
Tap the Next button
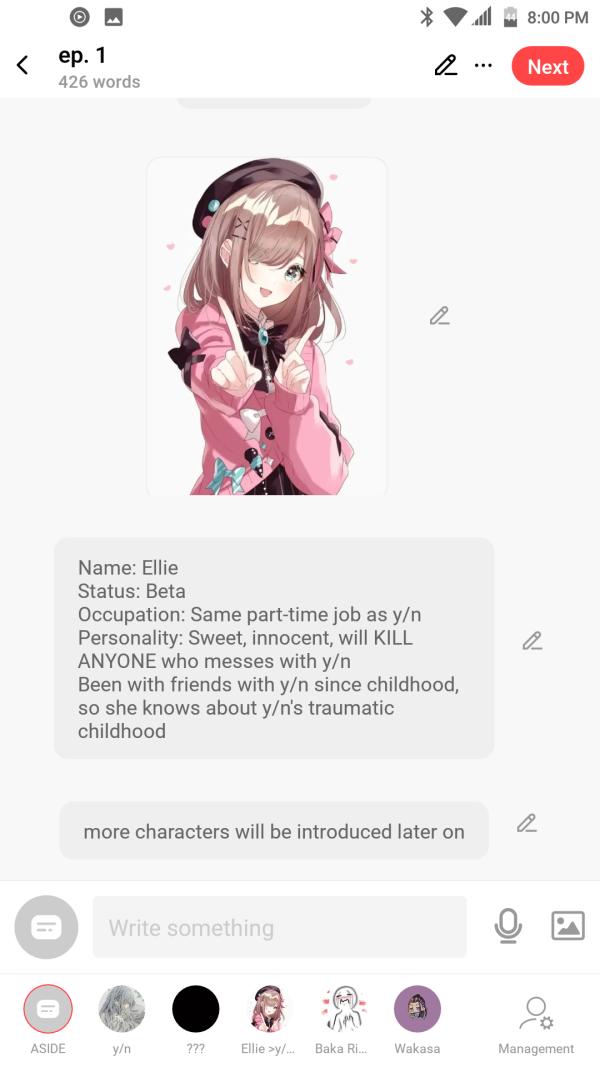[547, 66]
